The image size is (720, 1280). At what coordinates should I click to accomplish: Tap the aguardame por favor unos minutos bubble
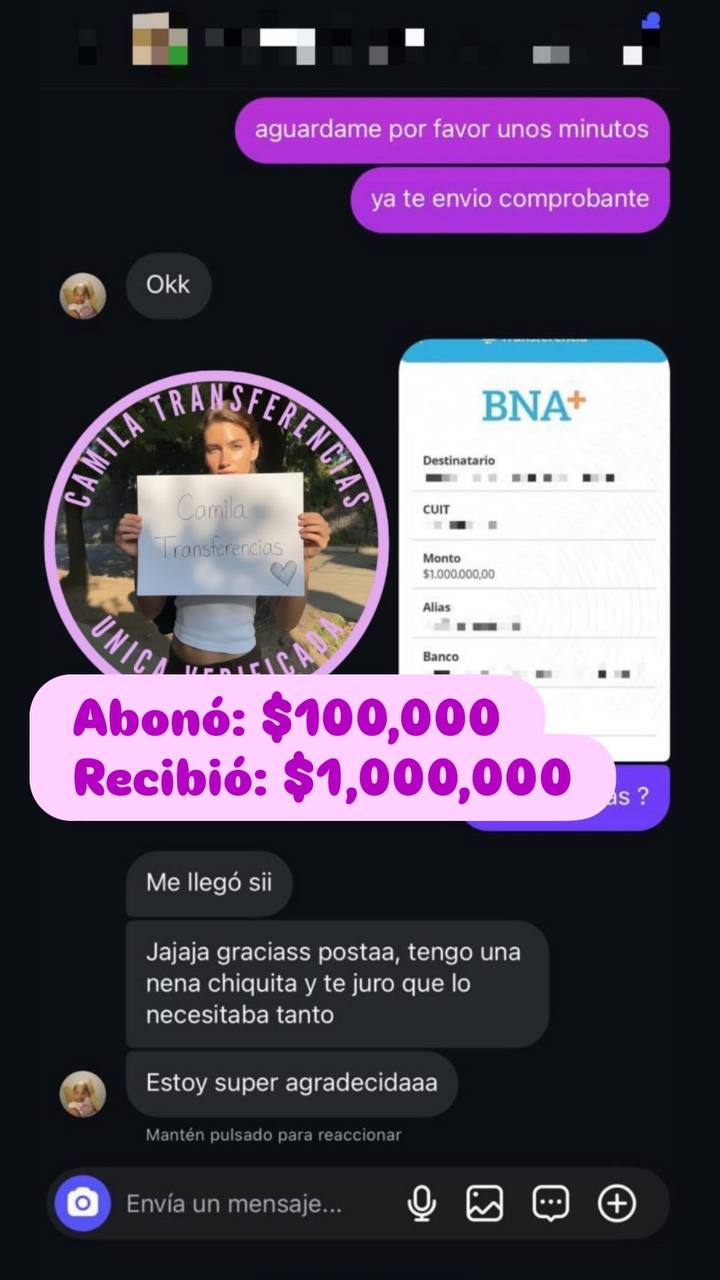pyautogui.click(x=452, y=130)
